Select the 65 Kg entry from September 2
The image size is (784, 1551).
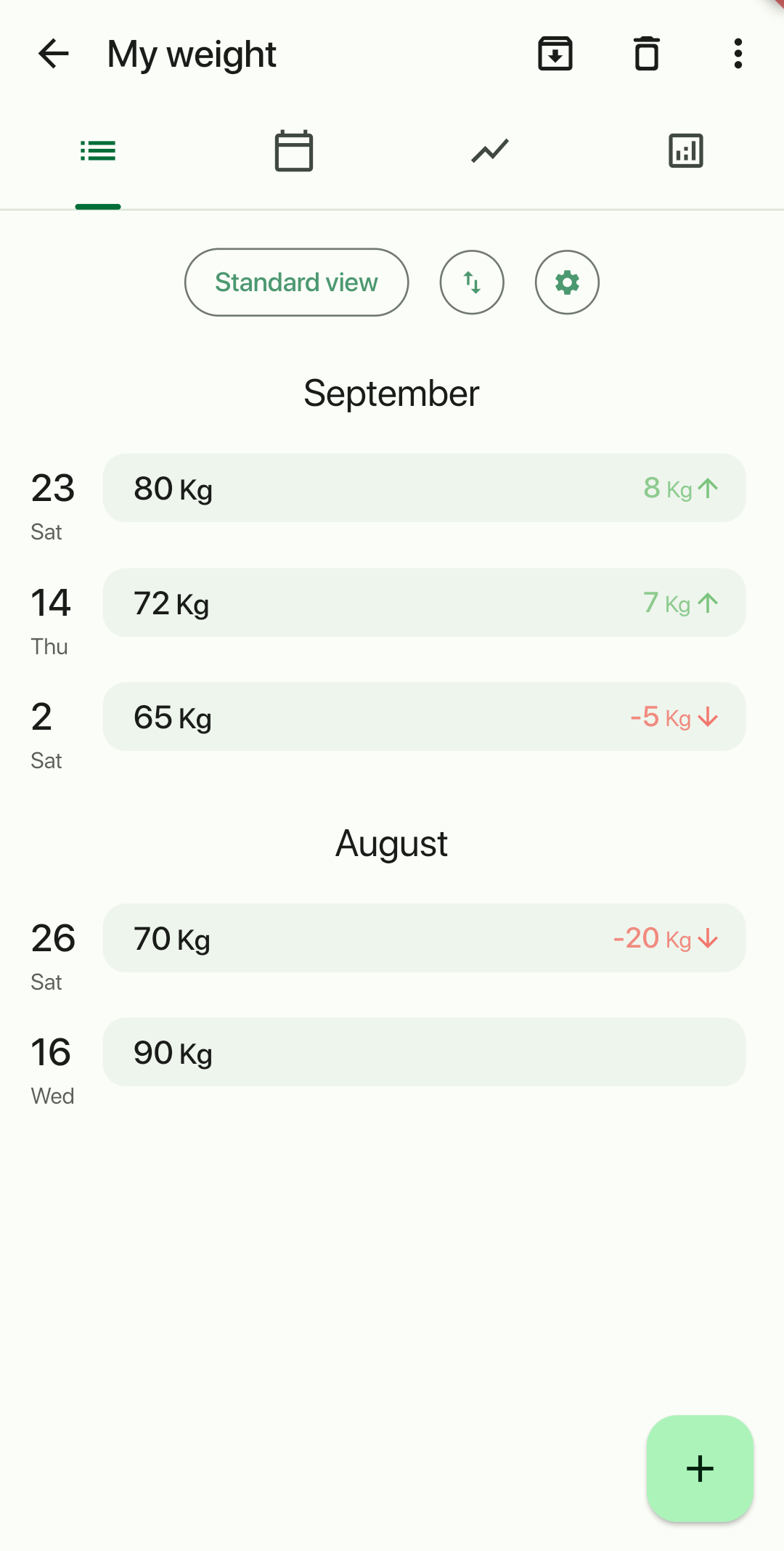pyautogui.click(x=424, y=717)
